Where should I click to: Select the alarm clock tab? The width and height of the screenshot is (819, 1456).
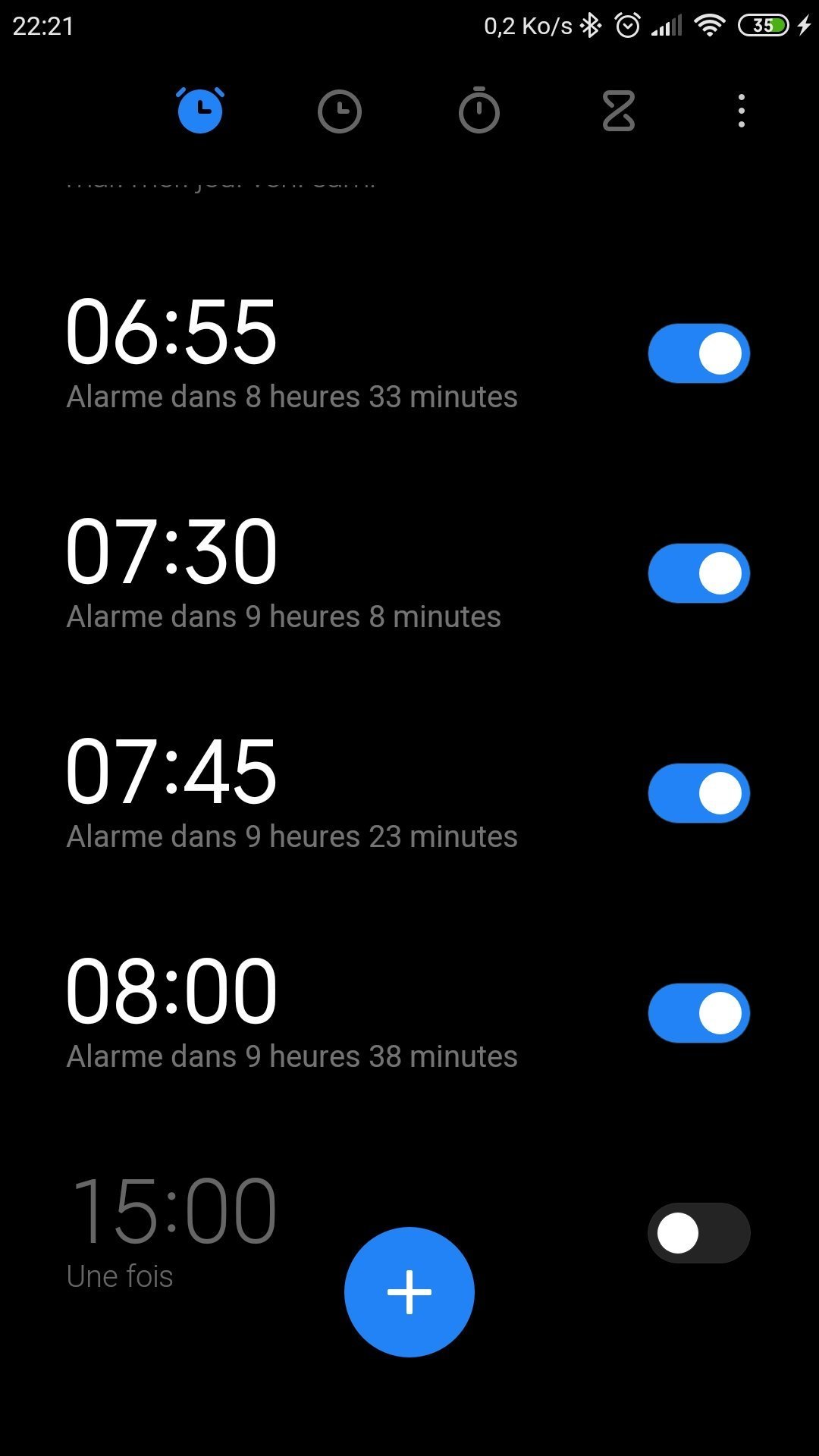point(200,111)
